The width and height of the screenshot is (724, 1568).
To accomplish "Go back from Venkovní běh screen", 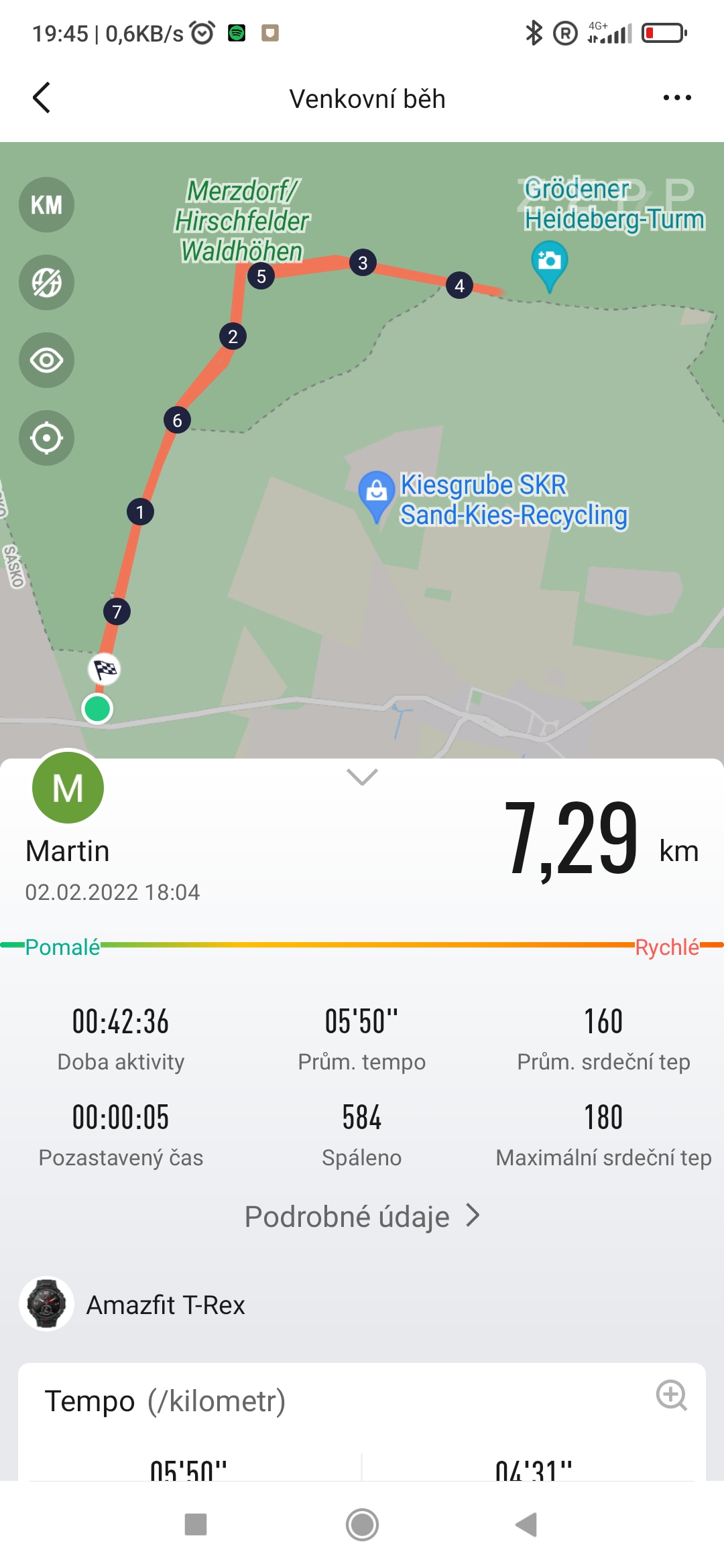I will (42, 98).
